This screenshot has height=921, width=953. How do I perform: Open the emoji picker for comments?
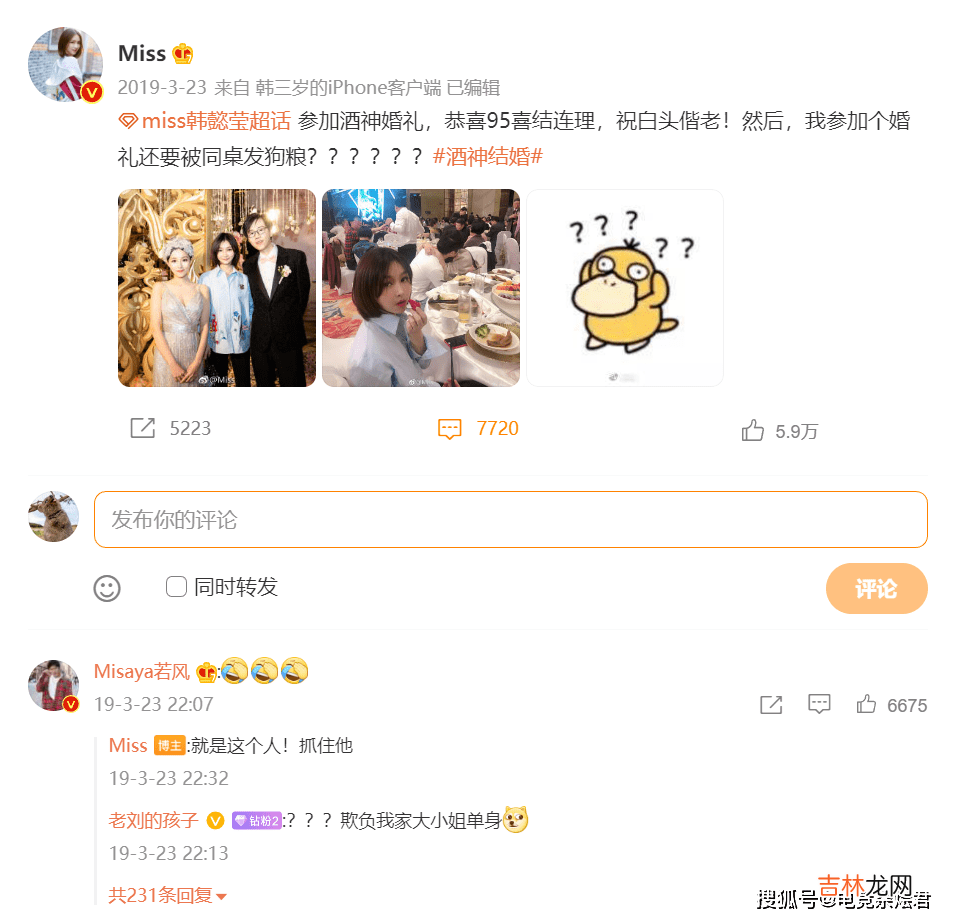click(107, 588)
